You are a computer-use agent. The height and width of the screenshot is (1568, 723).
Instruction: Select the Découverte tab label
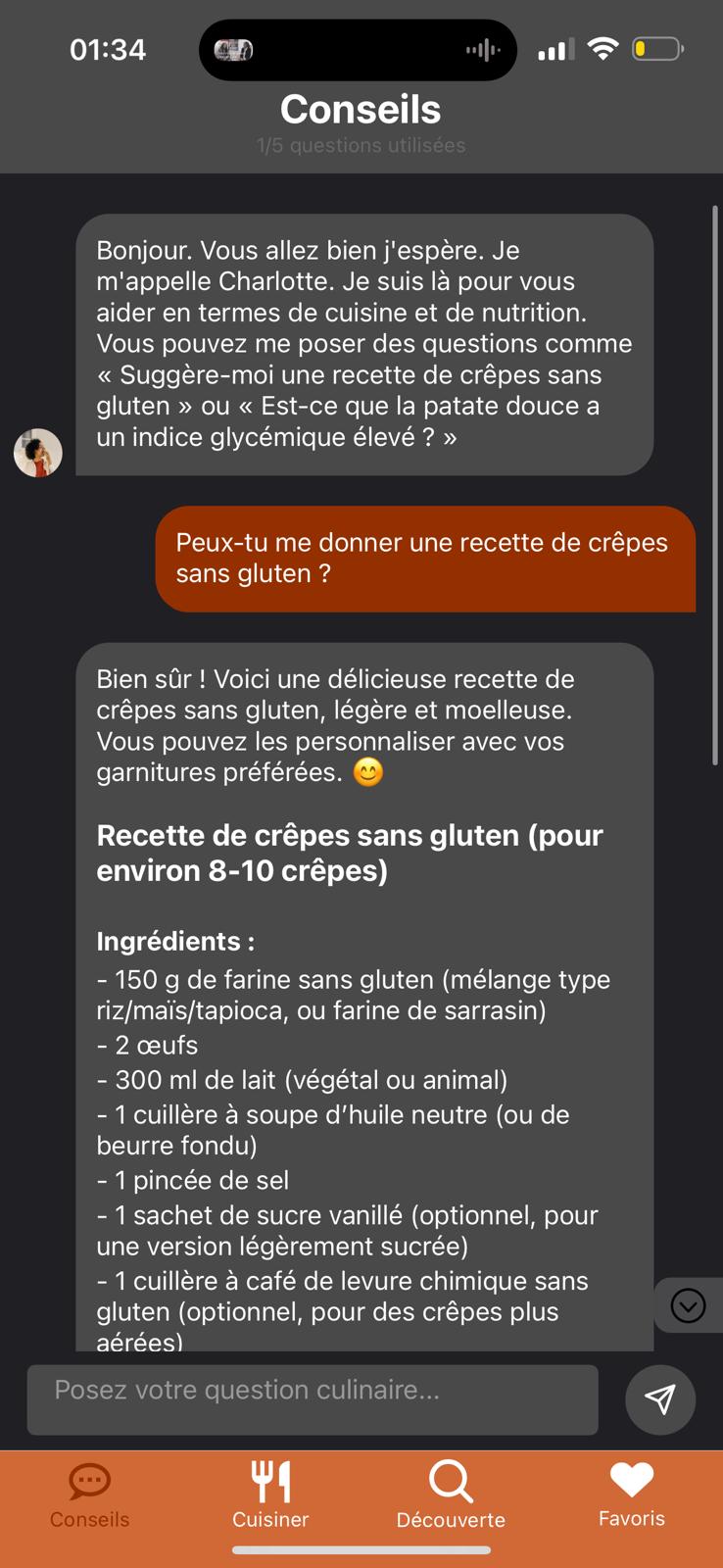click(450, 1519)
